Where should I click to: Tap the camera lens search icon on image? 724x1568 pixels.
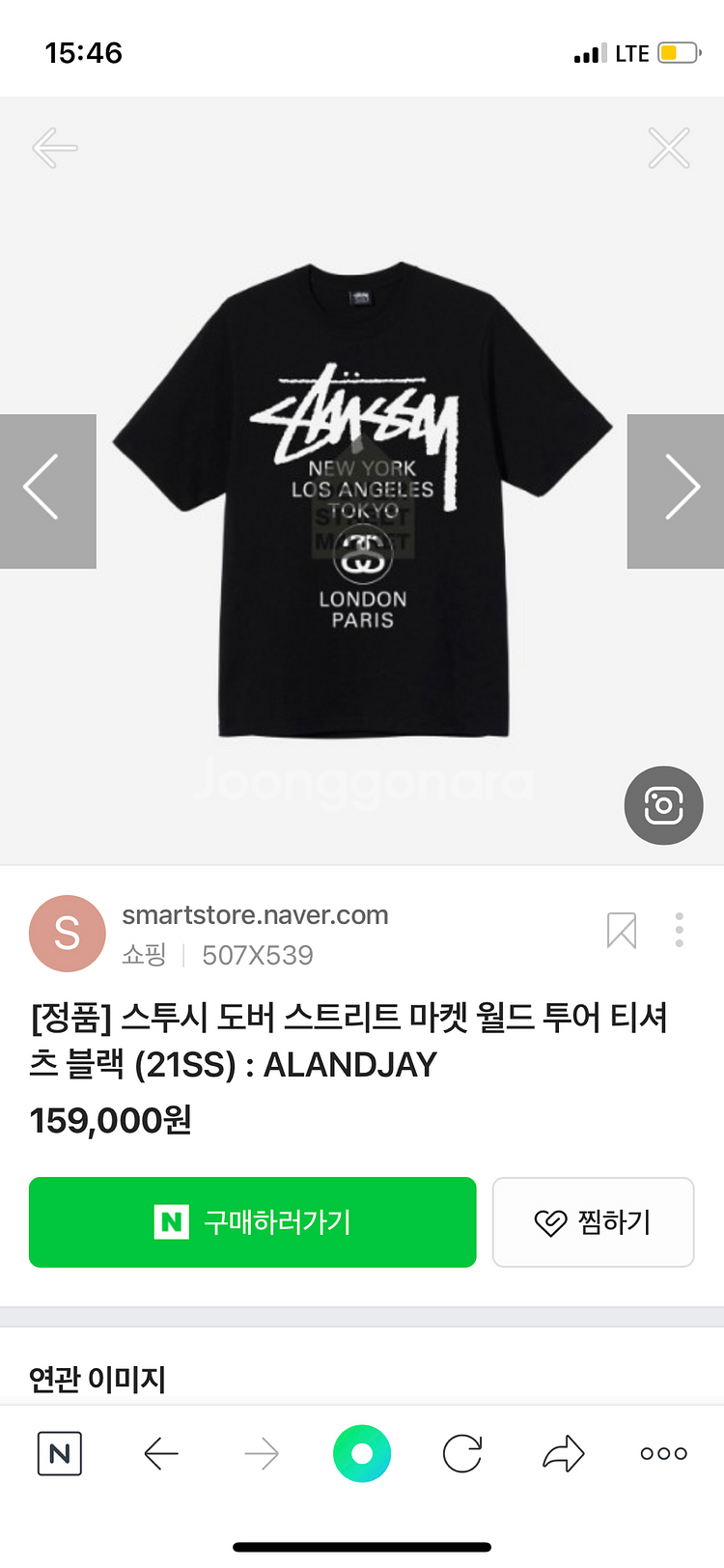[663, 805]
